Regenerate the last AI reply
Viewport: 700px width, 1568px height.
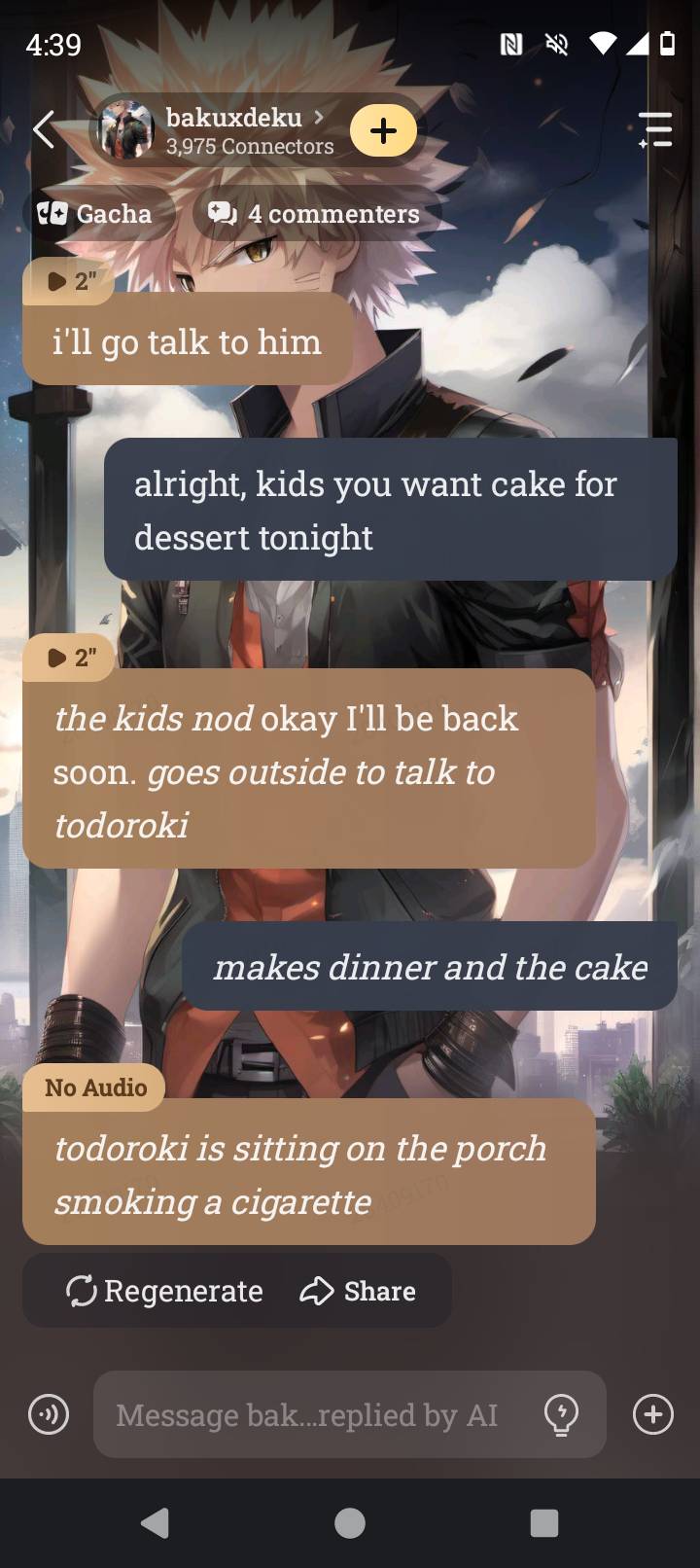164,1291
